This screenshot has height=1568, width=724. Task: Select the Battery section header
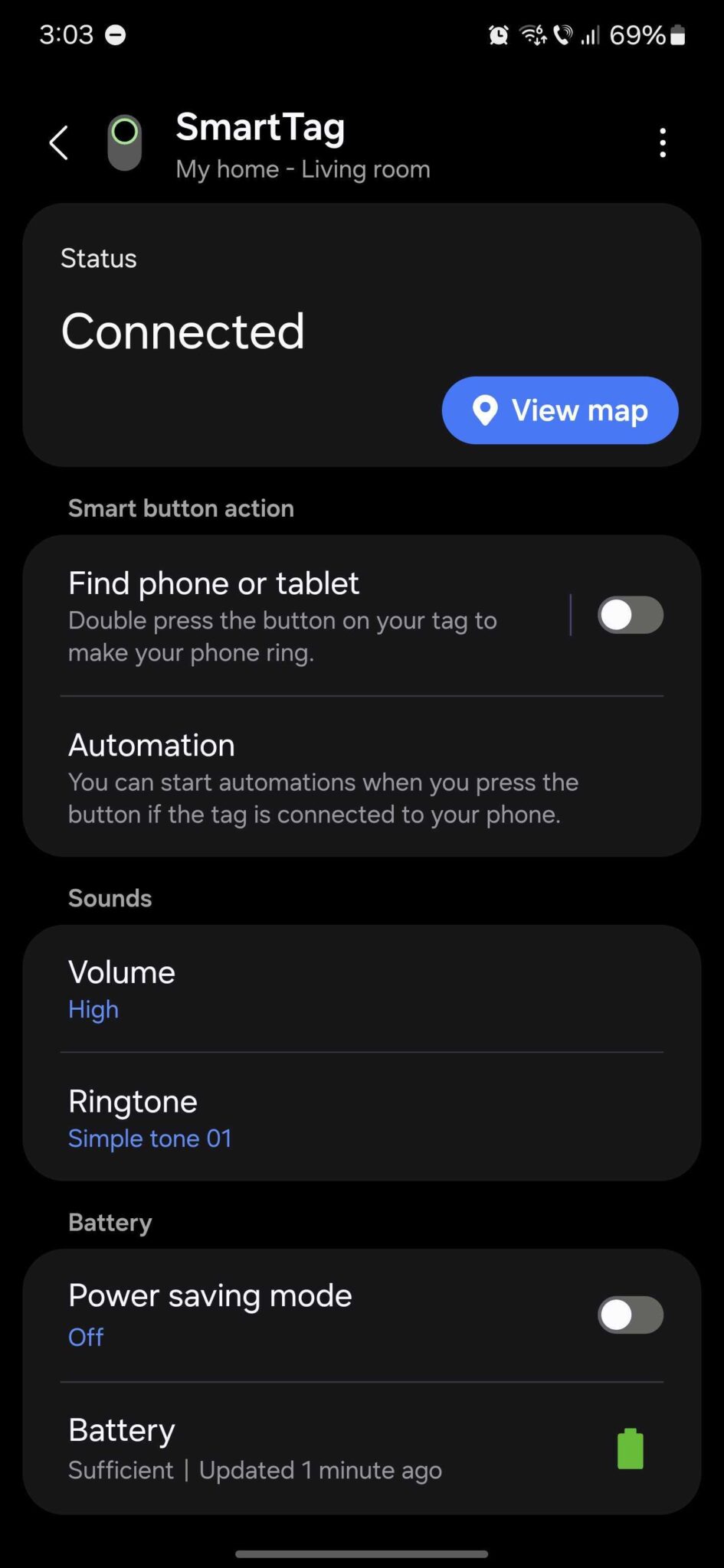click(110, 1222)
